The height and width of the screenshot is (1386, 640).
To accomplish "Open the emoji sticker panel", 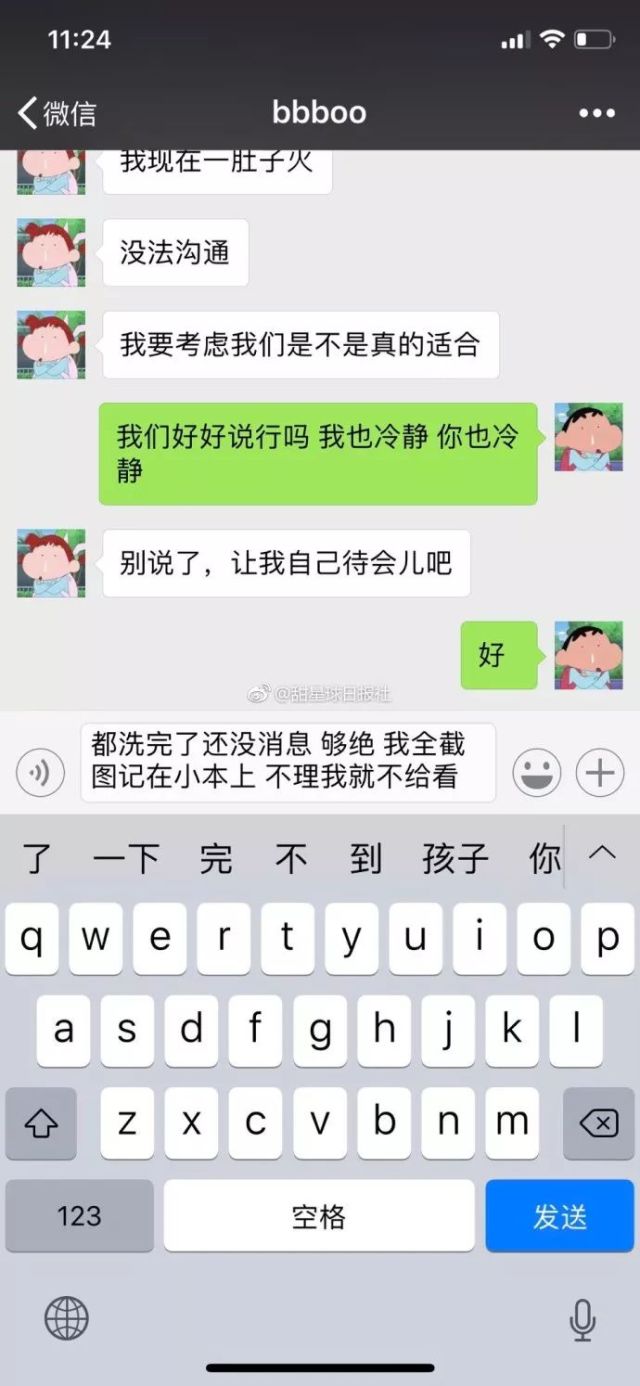I will coord(537,772).
